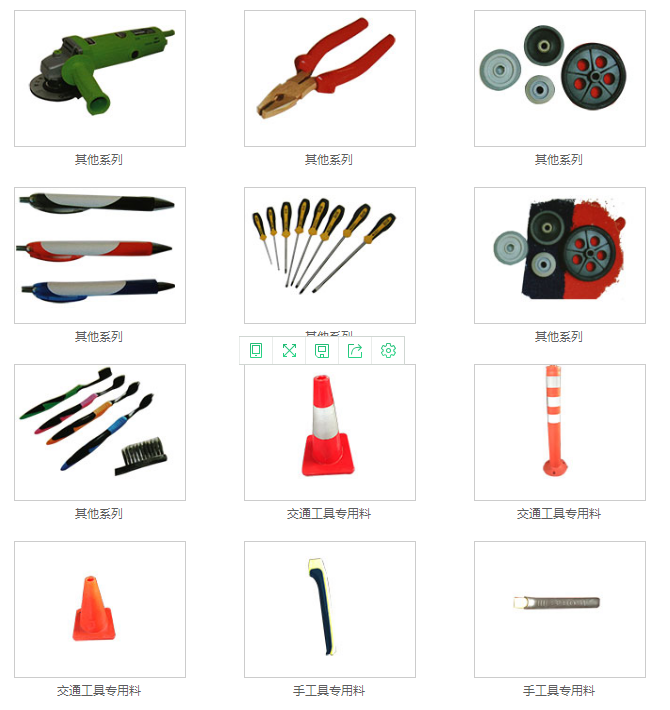Open the gear settings icon
Image resolution: width=670 pixels, height=710 pixels.
pyautogui.click(x=388, y=351)
